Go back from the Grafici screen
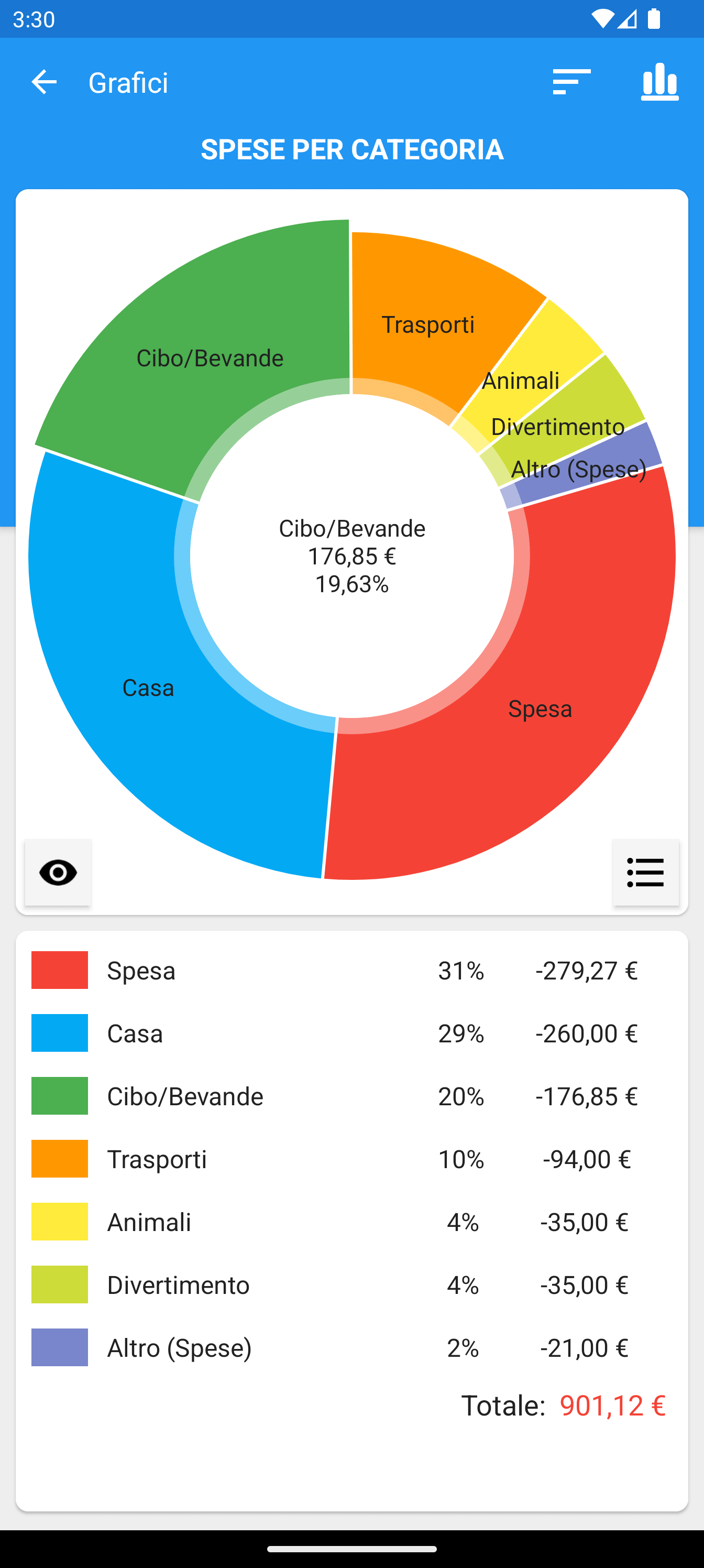This screenshot has width=704, height=1568. [x=44, y=82]
